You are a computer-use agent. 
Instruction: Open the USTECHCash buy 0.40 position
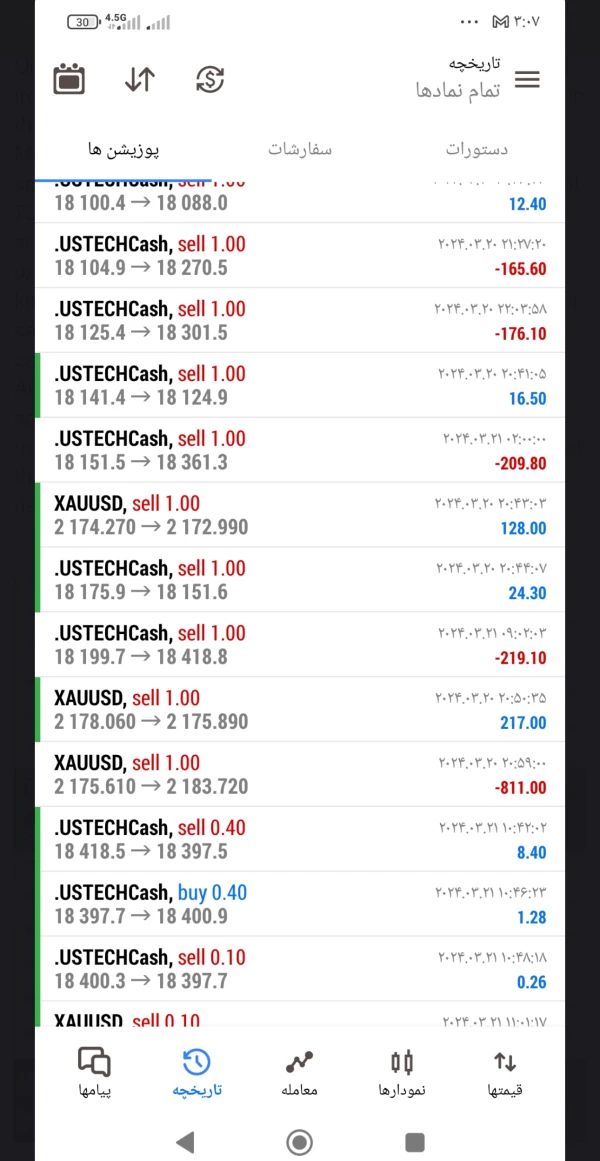coord(300,905)
